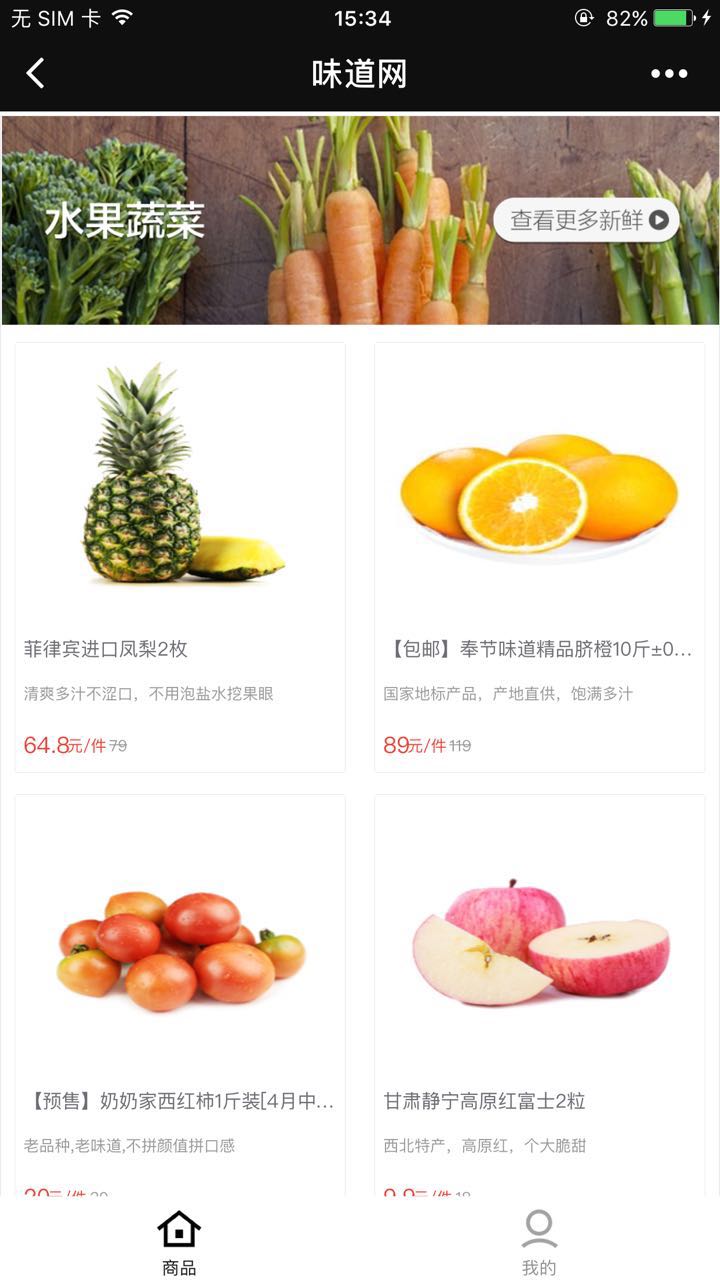This screenshot has width=720, height=1280.
Task: Switch to the 商品 tab
Action: tap(180, 1242)
